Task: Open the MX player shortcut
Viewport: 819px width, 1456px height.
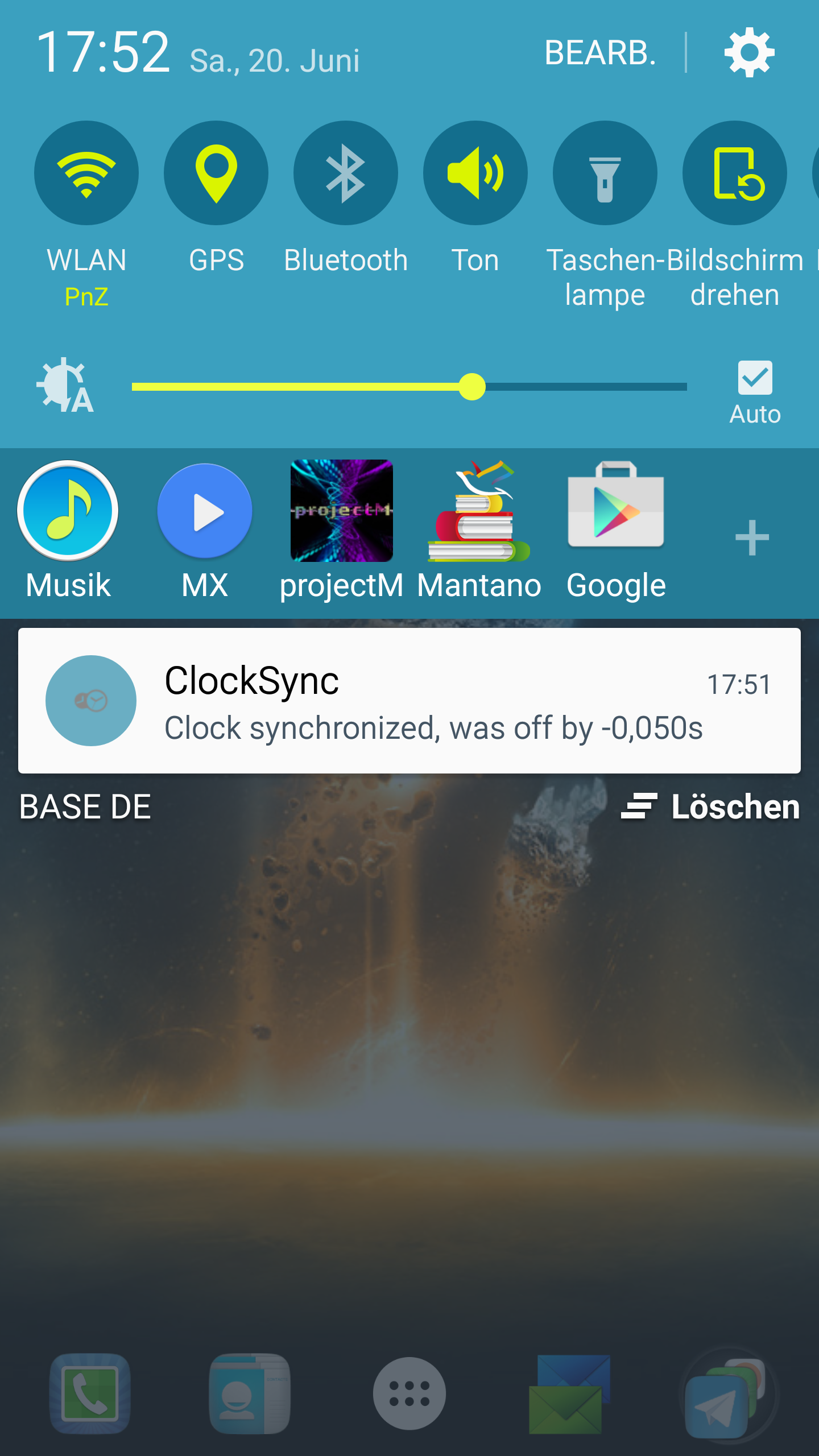Action: (205, 530)
